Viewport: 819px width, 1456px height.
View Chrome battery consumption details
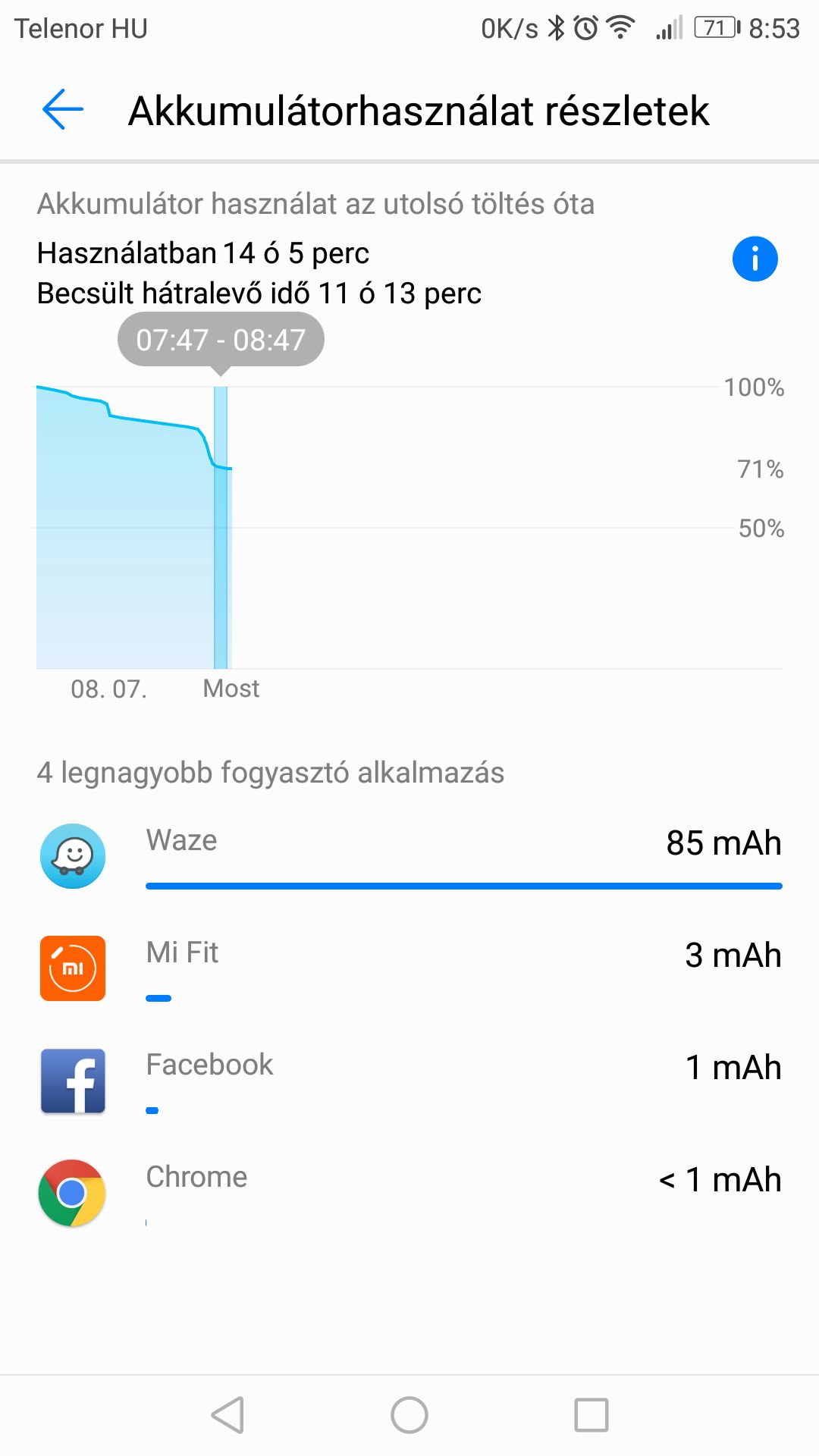pyautogui.click(x=409, y=1194)
